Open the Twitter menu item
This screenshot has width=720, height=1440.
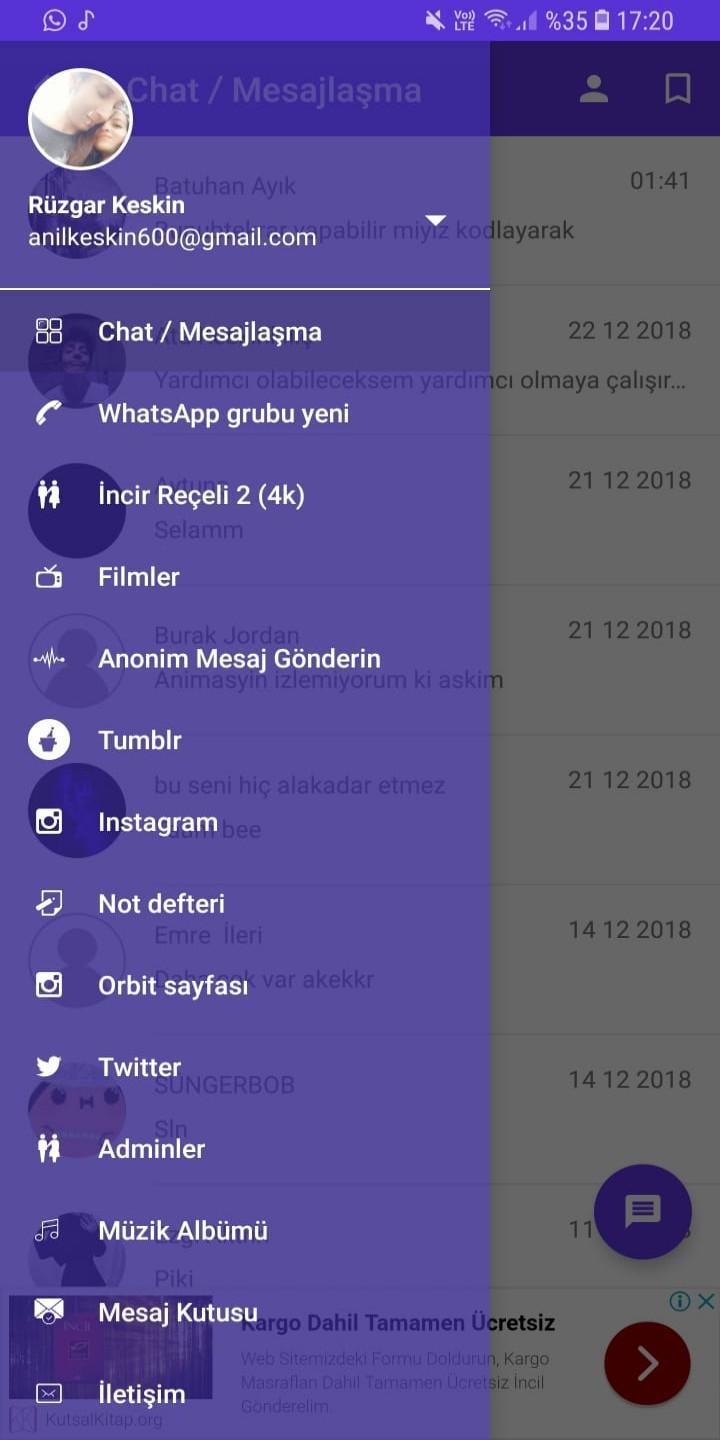139,1067
